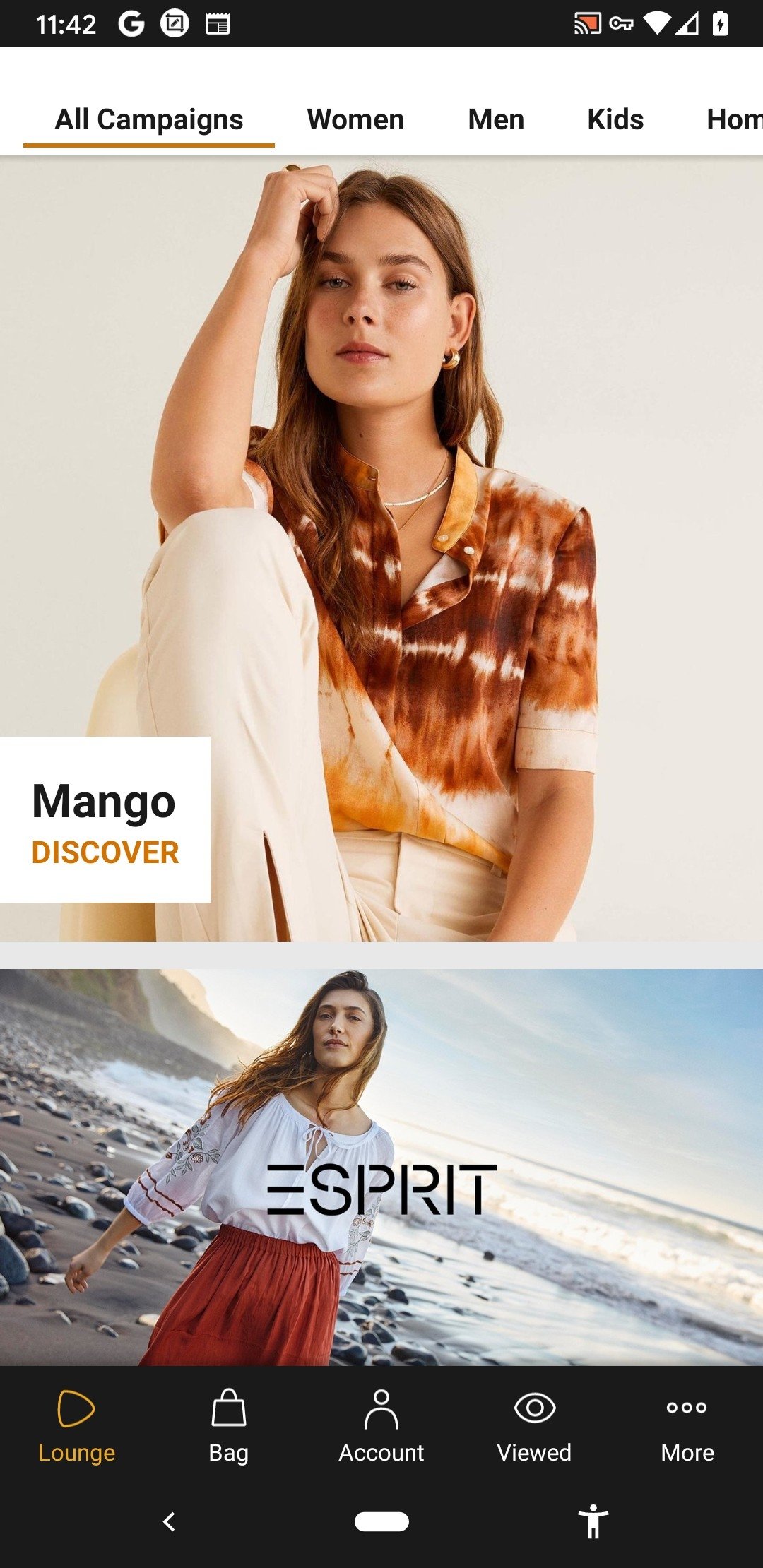This screenshot has height=1568, width=763.
Task: Select the All Campaigns tab
Action: click(x=149, y=119)
